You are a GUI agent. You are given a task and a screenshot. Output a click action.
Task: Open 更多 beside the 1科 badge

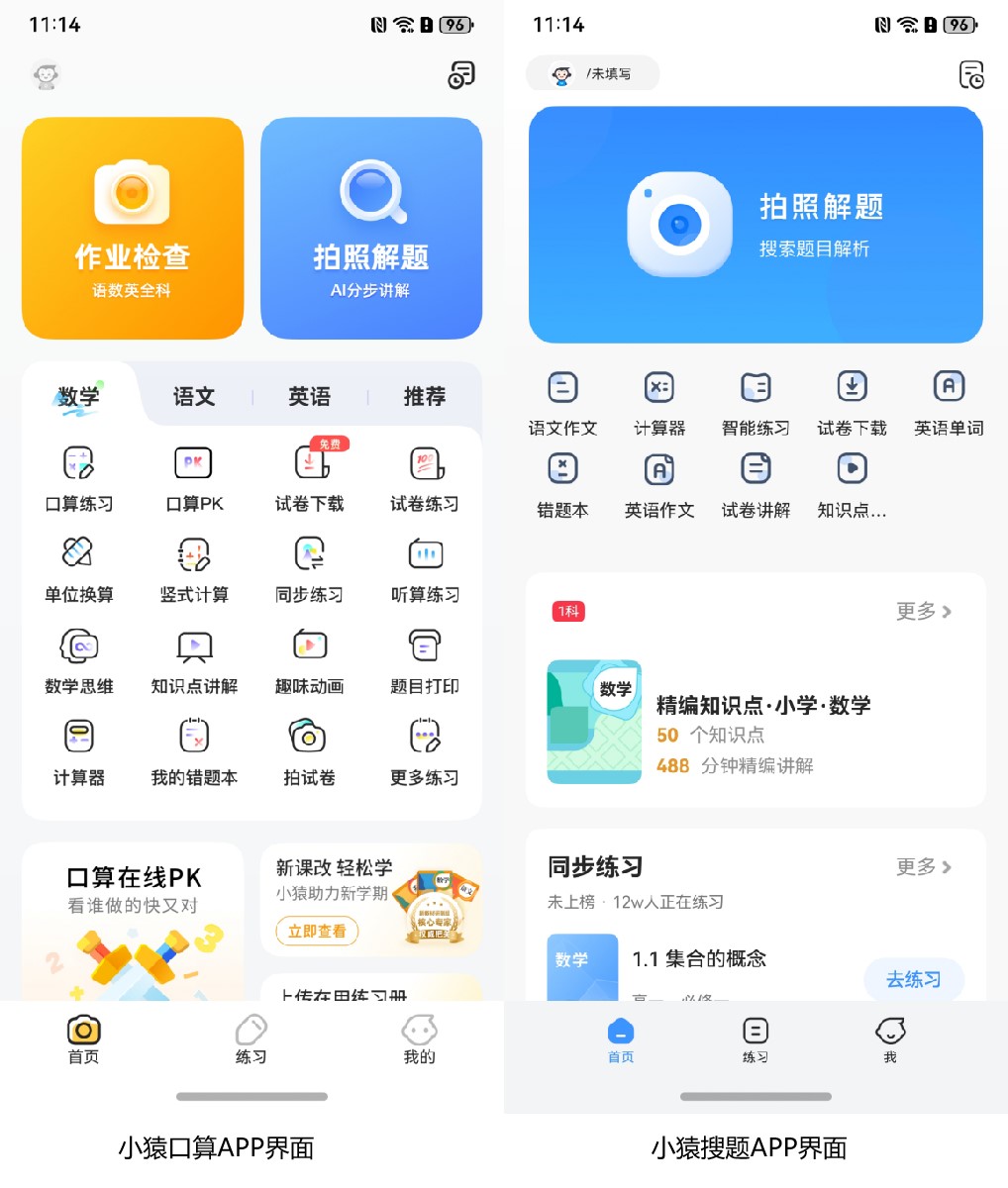pos(923,611)
